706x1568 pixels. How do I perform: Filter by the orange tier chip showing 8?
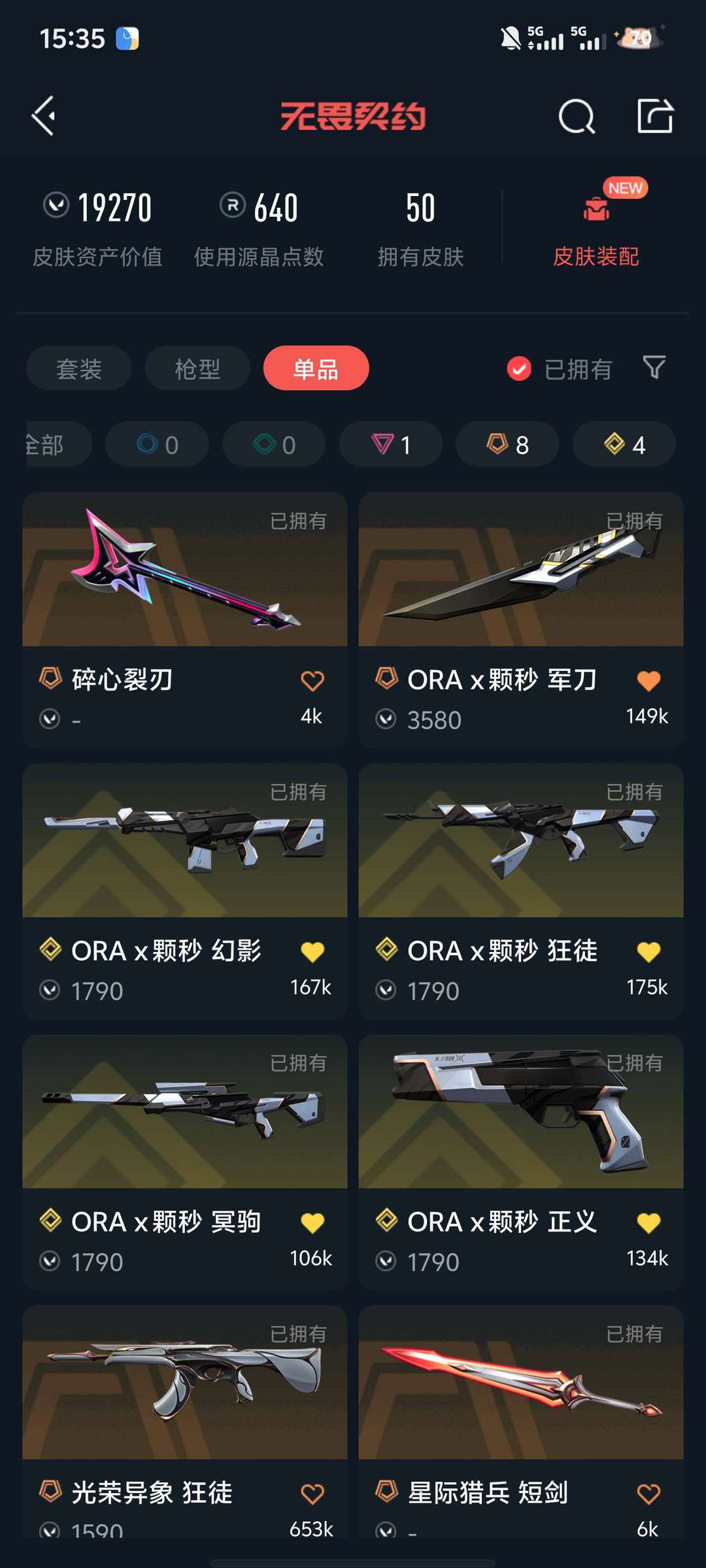507,444
